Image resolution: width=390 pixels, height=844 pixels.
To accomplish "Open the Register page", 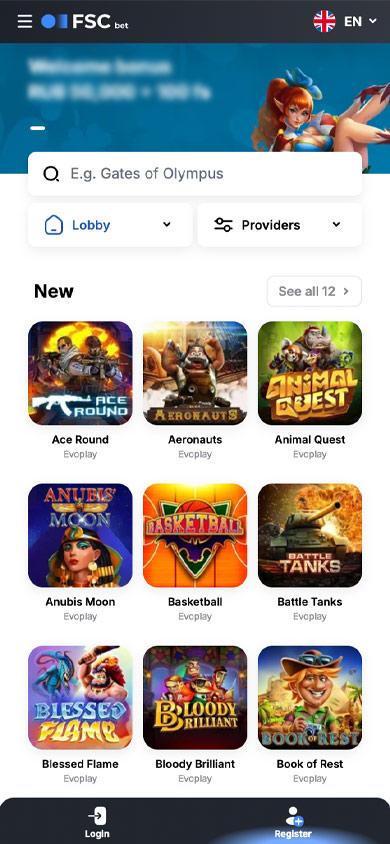I will click(x=293, y=822).
